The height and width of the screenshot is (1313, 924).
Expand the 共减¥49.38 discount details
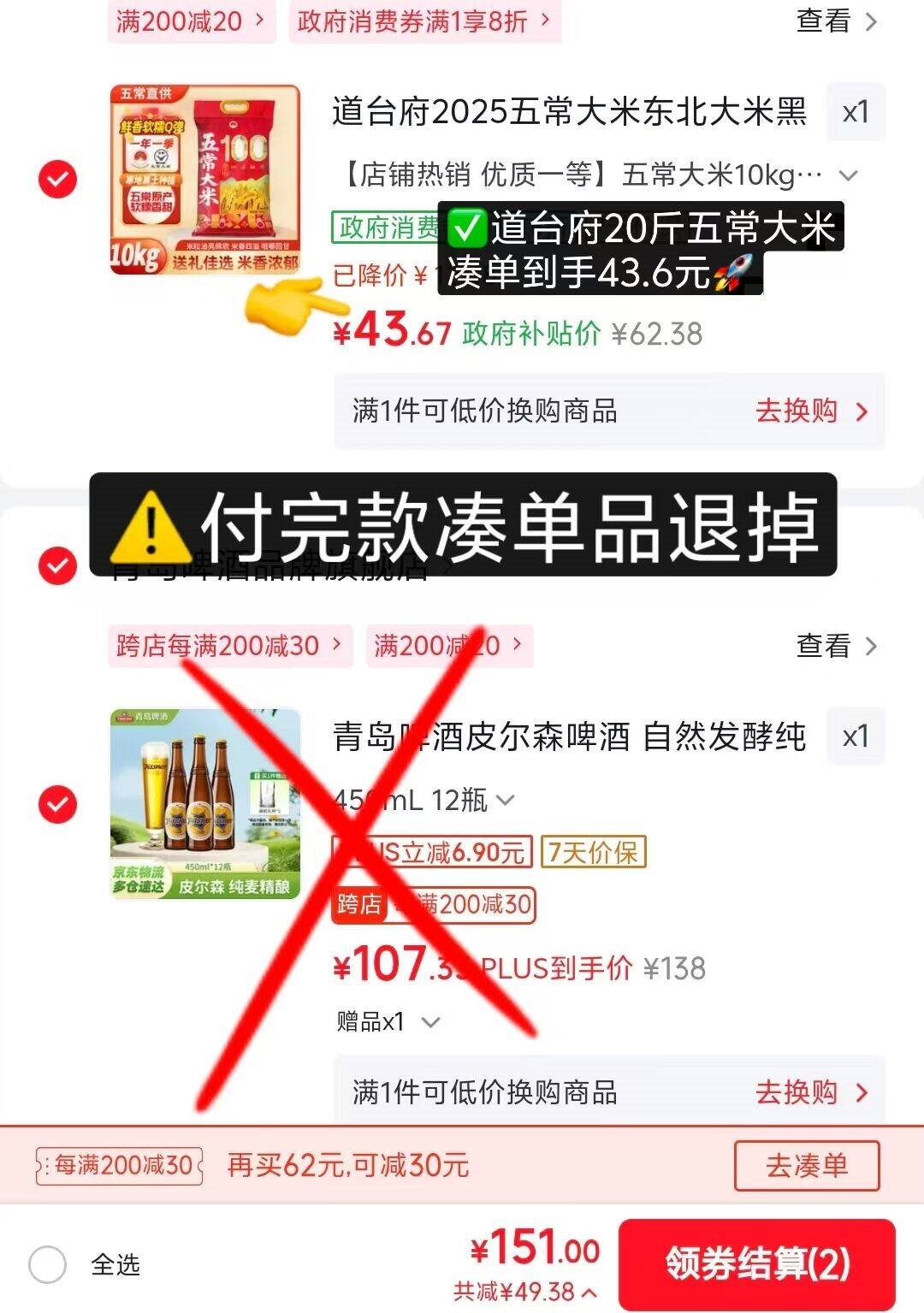(525, 1291)
